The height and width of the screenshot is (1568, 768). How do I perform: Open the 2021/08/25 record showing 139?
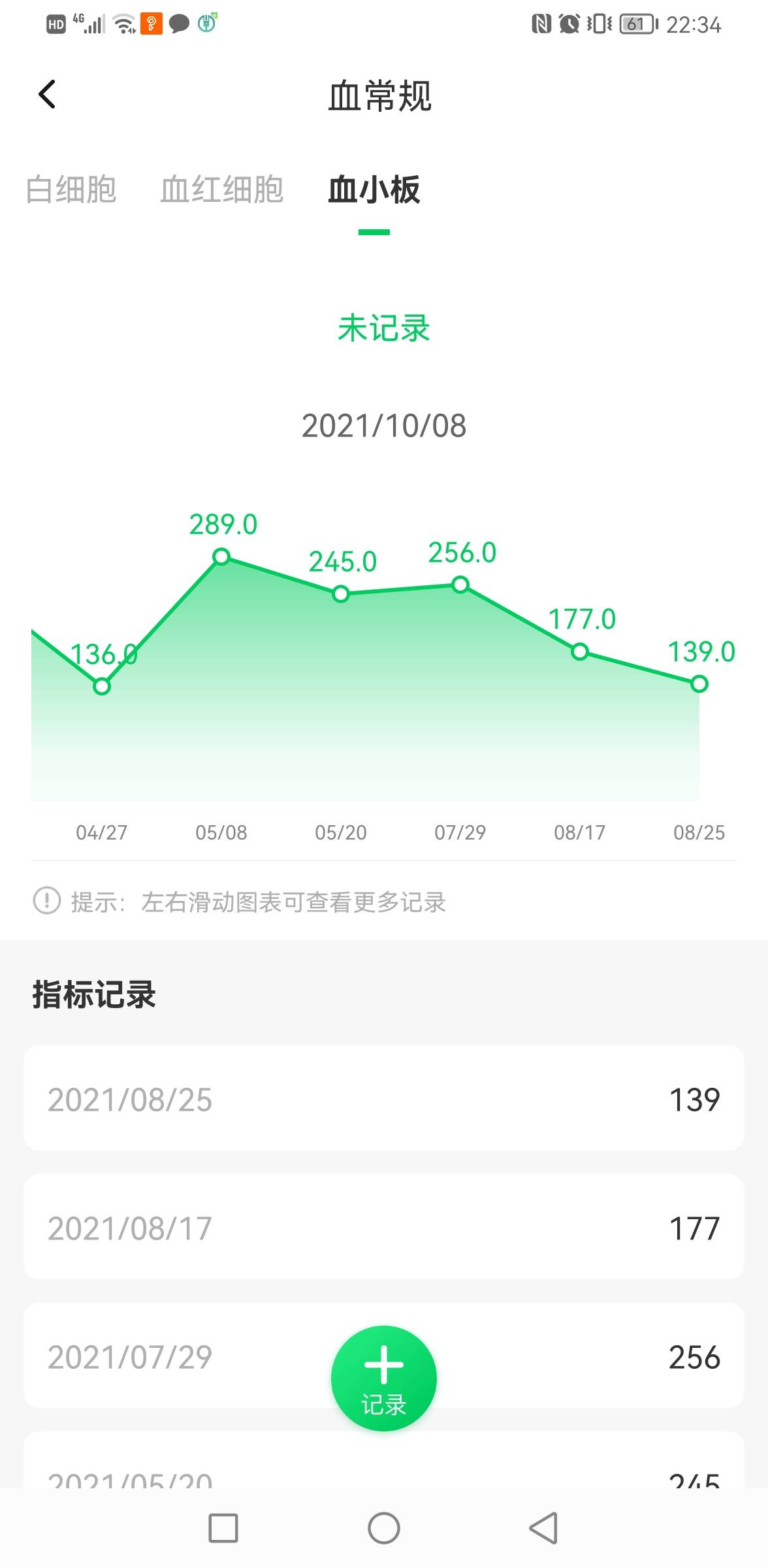pyautogui.click(x=384, y=1098)
